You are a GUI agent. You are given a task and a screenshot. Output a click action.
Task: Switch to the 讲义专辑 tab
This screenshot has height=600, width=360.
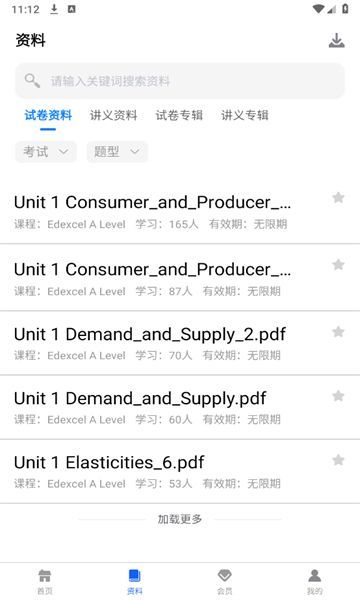[x=245, y=115]
